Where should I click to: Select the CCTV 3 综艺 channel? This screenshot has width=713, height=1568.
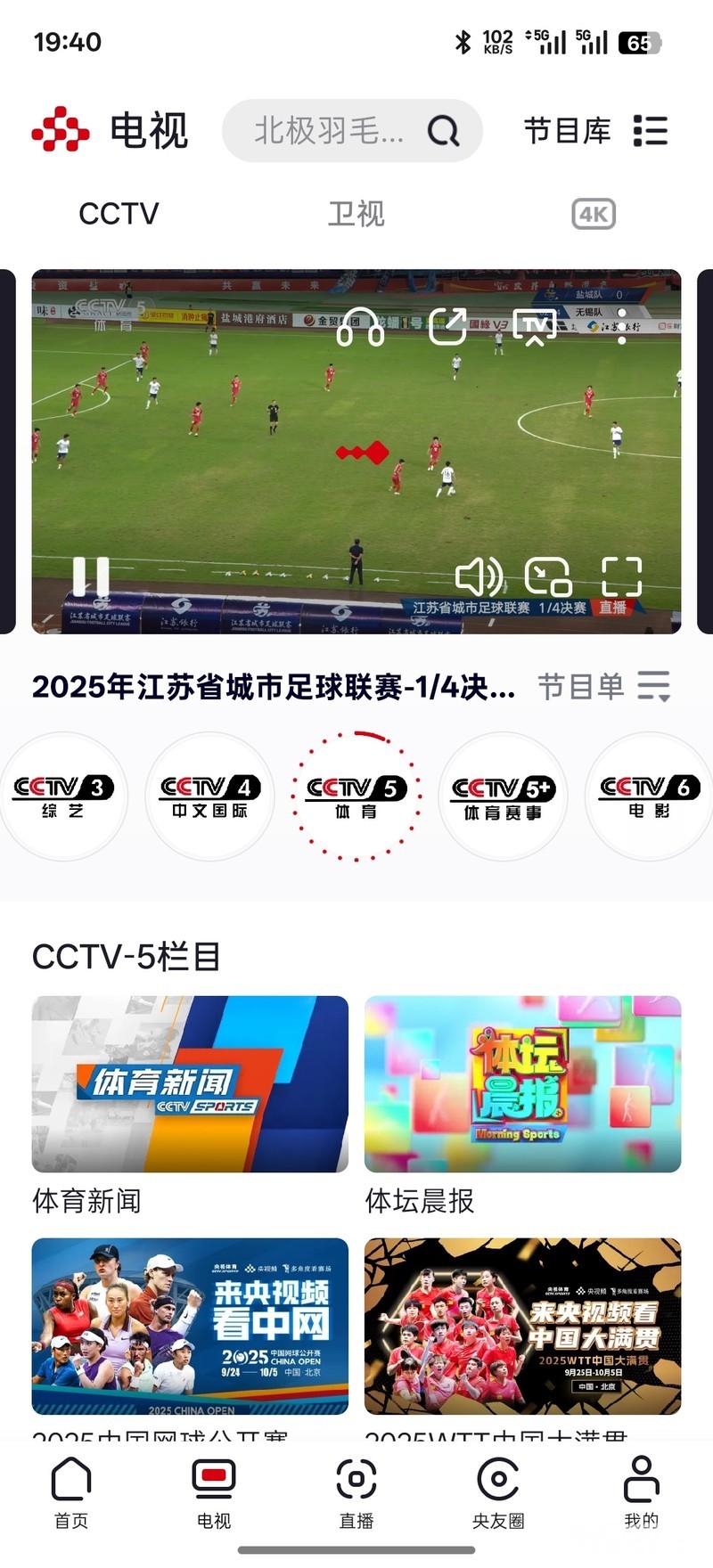[63, 796]
